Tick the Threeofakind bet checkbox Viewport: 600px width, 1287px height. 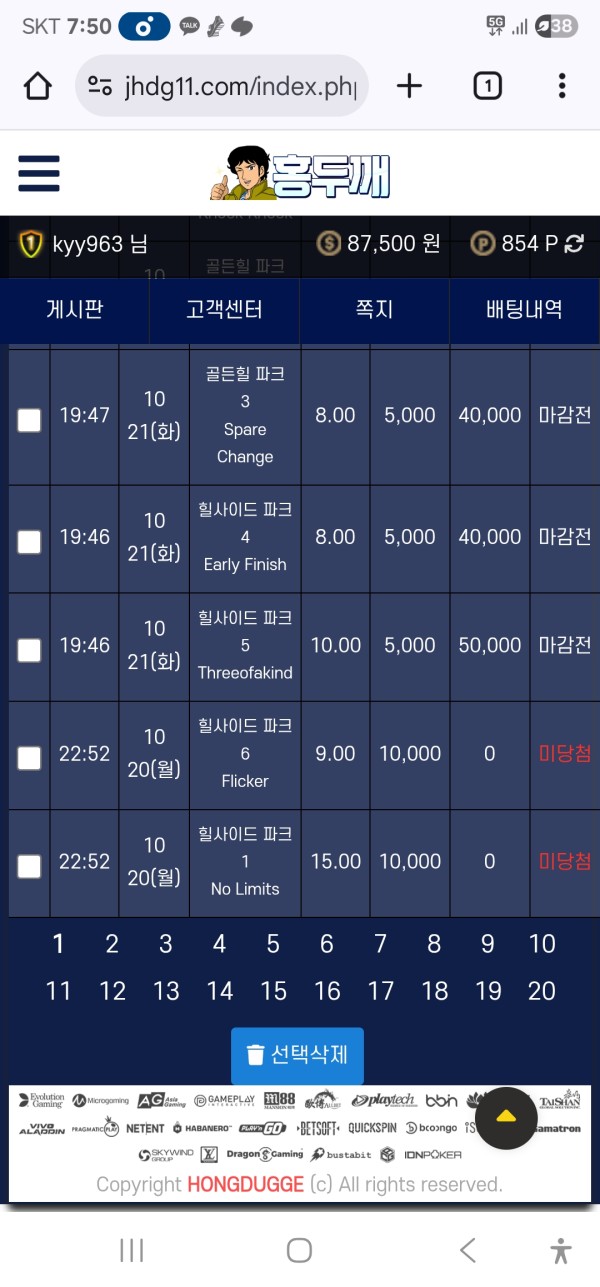pos(30,650)
